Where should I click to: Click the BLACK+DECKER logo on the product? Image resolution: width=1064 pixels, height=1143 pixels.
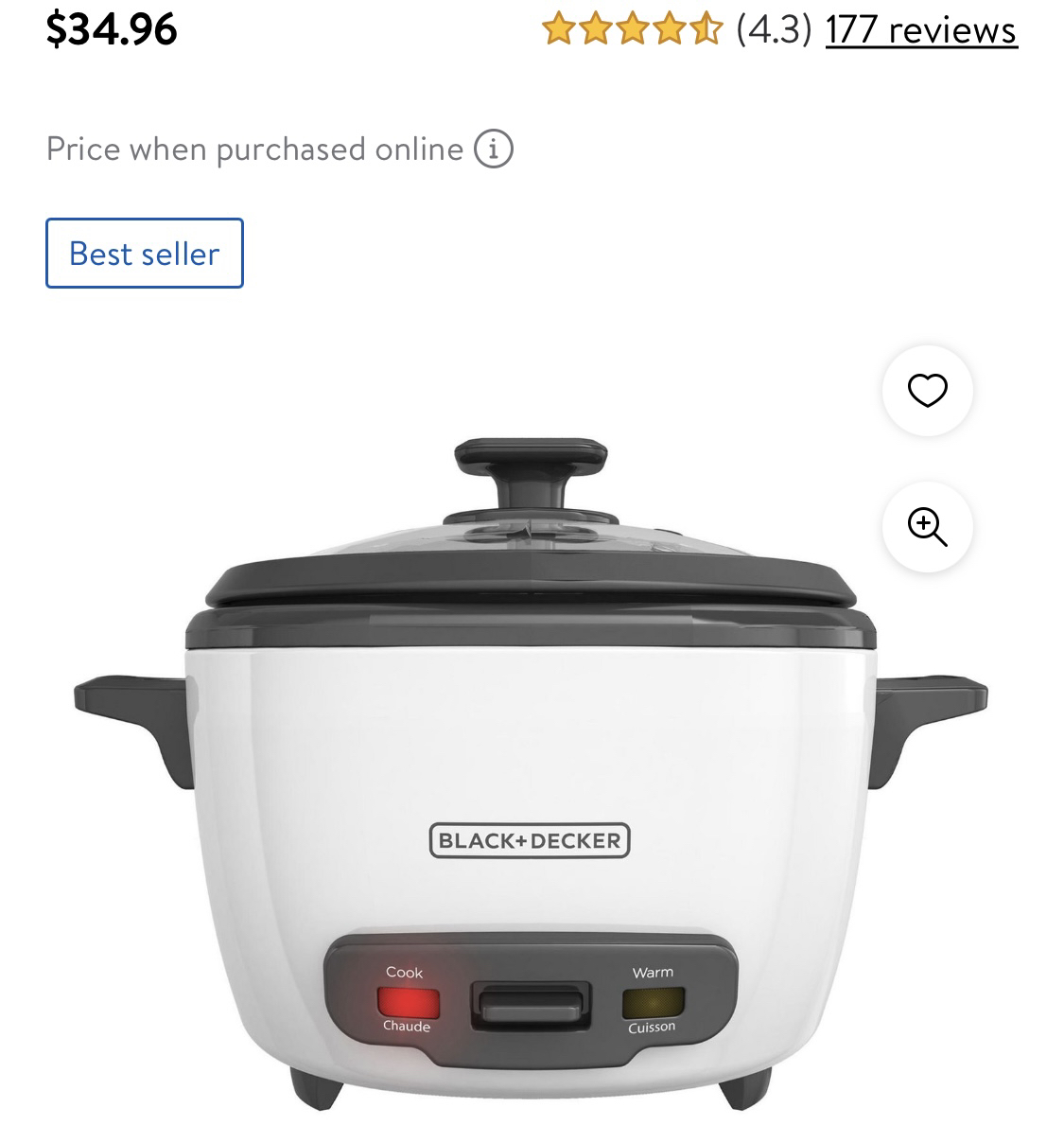pyautogui.click(x=530, y=838)
